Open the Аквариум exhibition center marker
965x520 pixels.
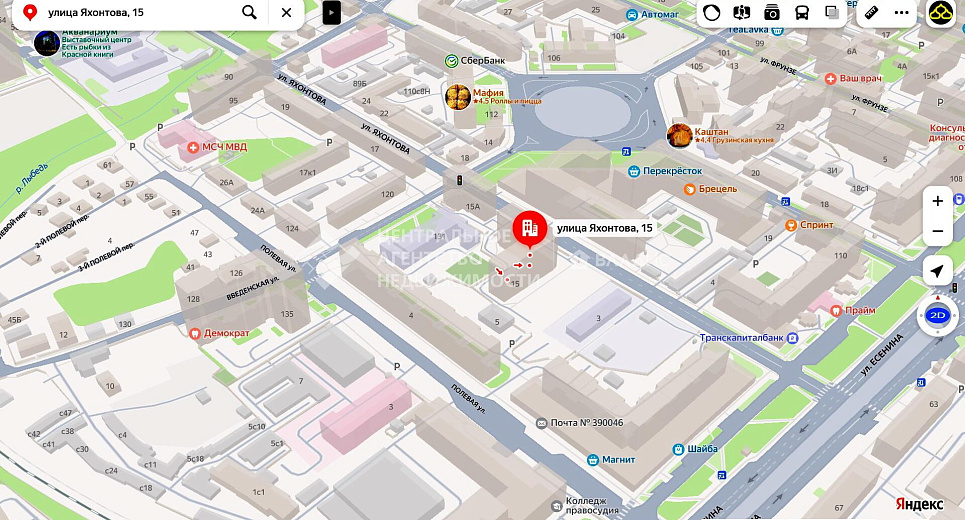coord(46,43)
